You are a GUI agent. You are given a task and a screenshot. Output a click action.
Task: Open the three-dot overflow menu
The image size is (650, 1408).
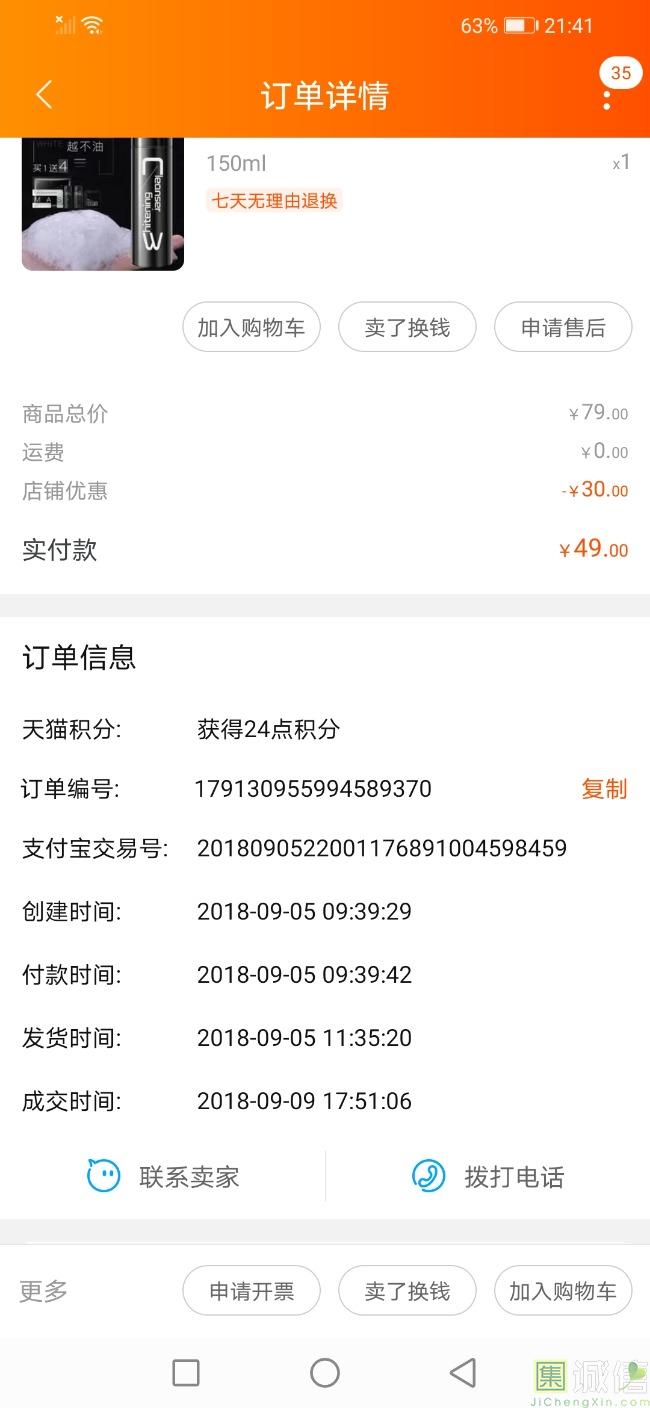607,99
